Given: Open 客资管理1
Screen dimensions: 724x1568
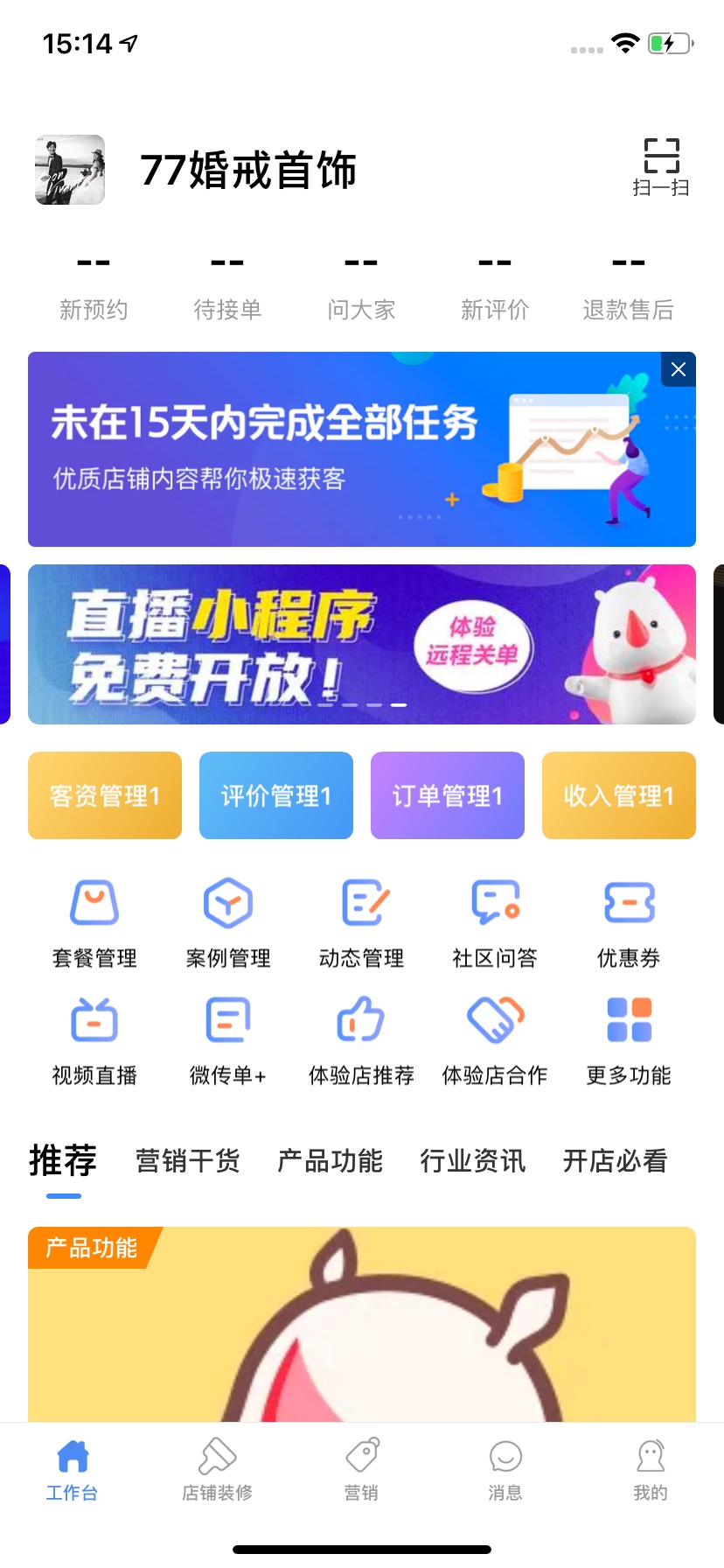Looking at the screenshot, I should [105, 795].
